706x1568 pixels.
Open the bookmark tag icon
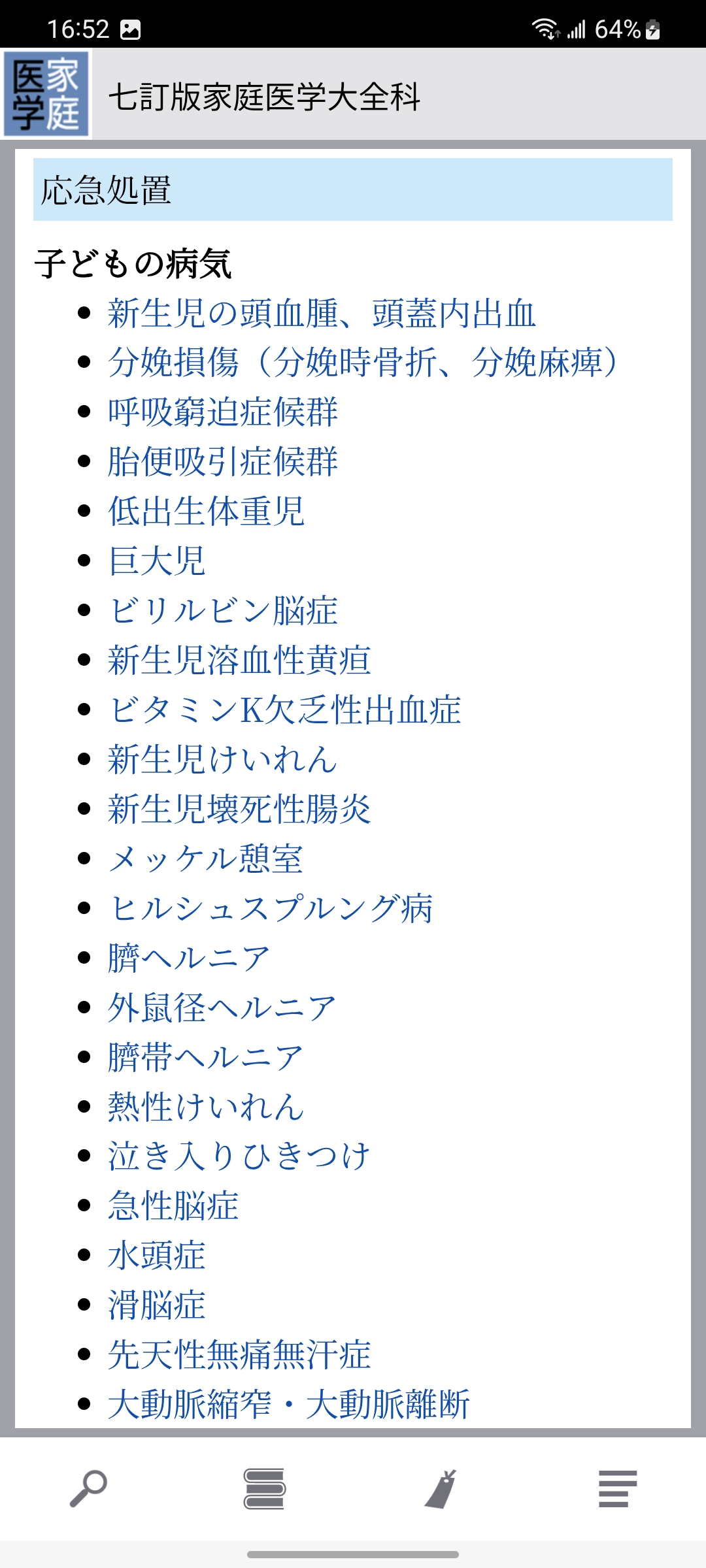[x=441, y=1488]
